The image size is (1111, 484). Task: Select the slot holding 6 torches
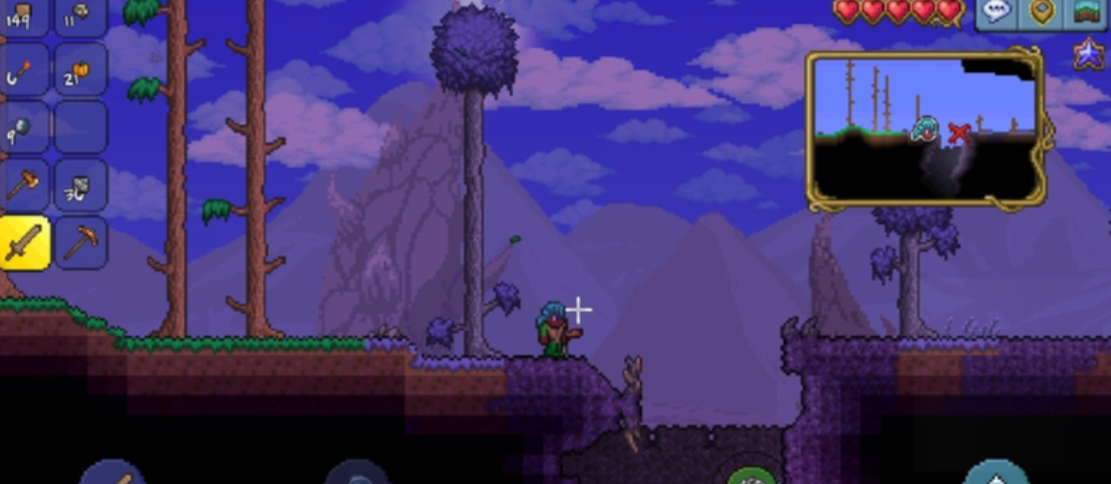[23, 70]
